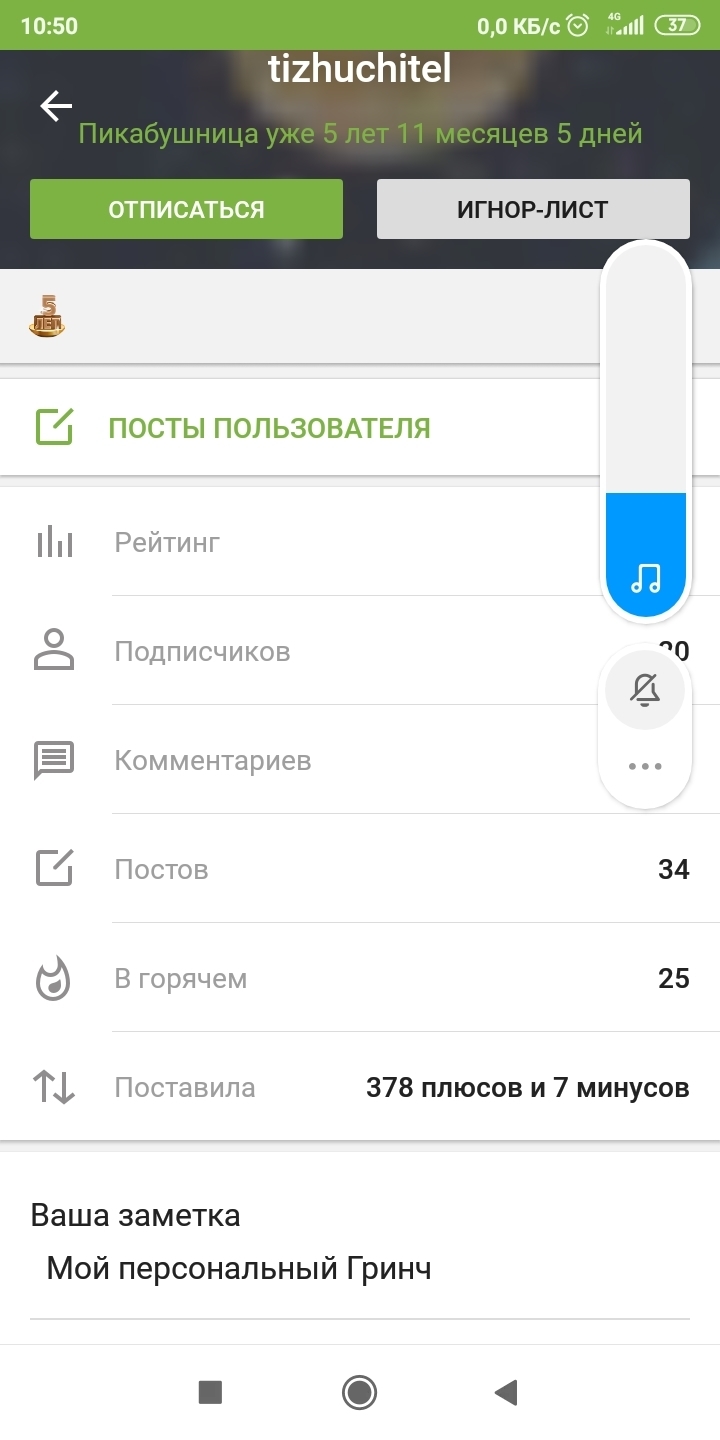Open ПОСТЫ ПОЛЬЗОВАТЕЛЯ user posts
This screenshot has width=720, height=1440.
269,428
